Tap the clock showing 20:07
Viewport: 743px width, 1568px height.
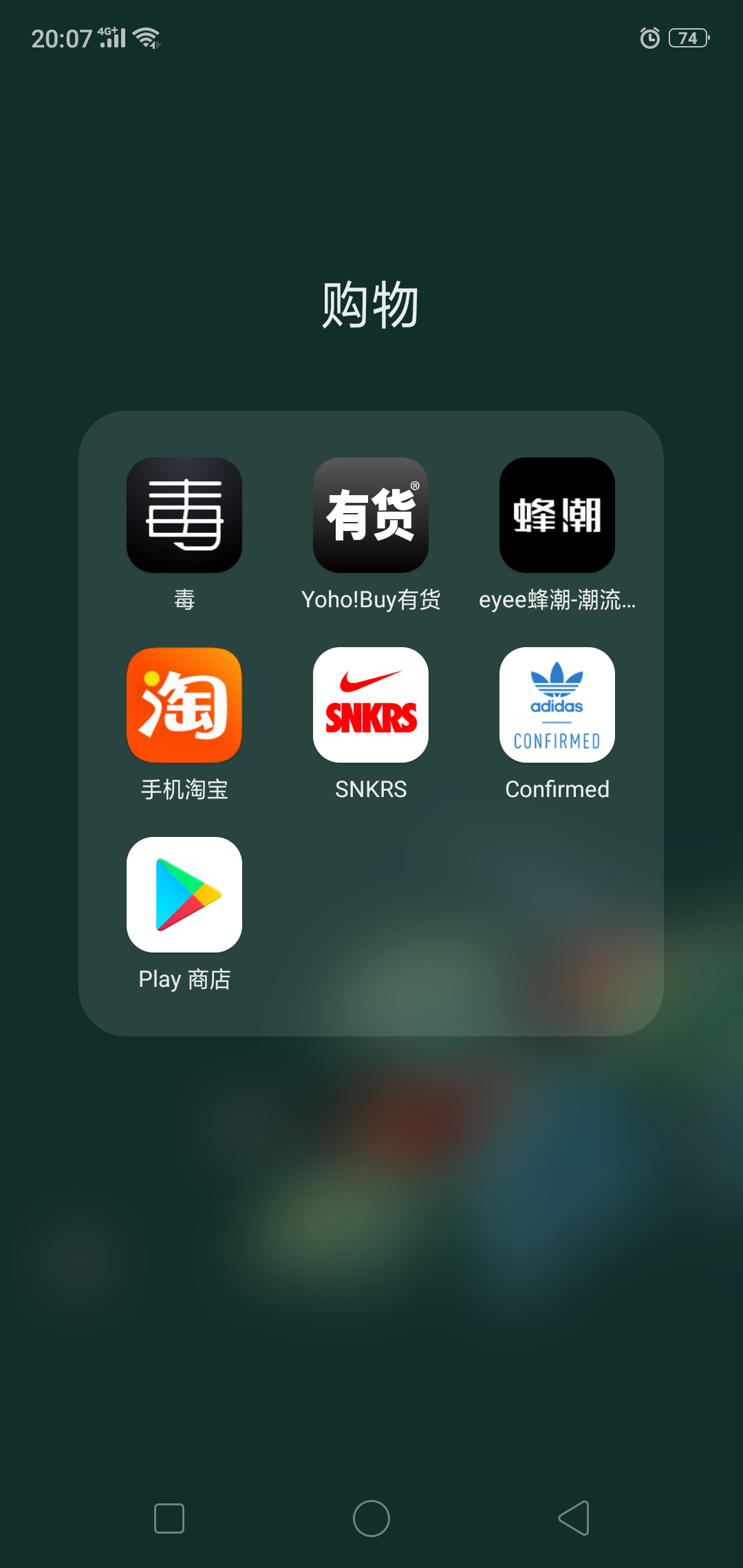61,39
